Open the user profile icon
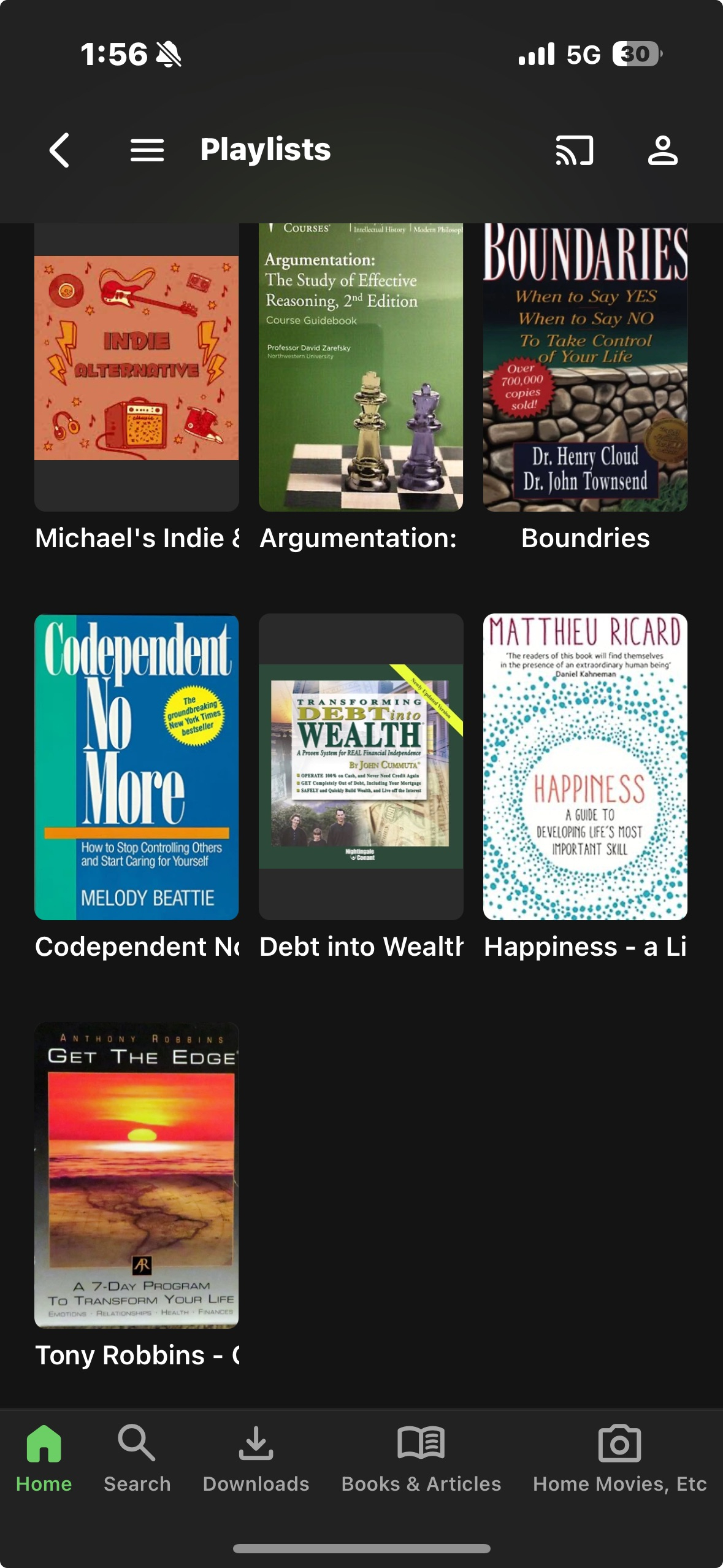Image resolution: width=723 pixels, height=1568 pixels. click(x=662, y=150)
